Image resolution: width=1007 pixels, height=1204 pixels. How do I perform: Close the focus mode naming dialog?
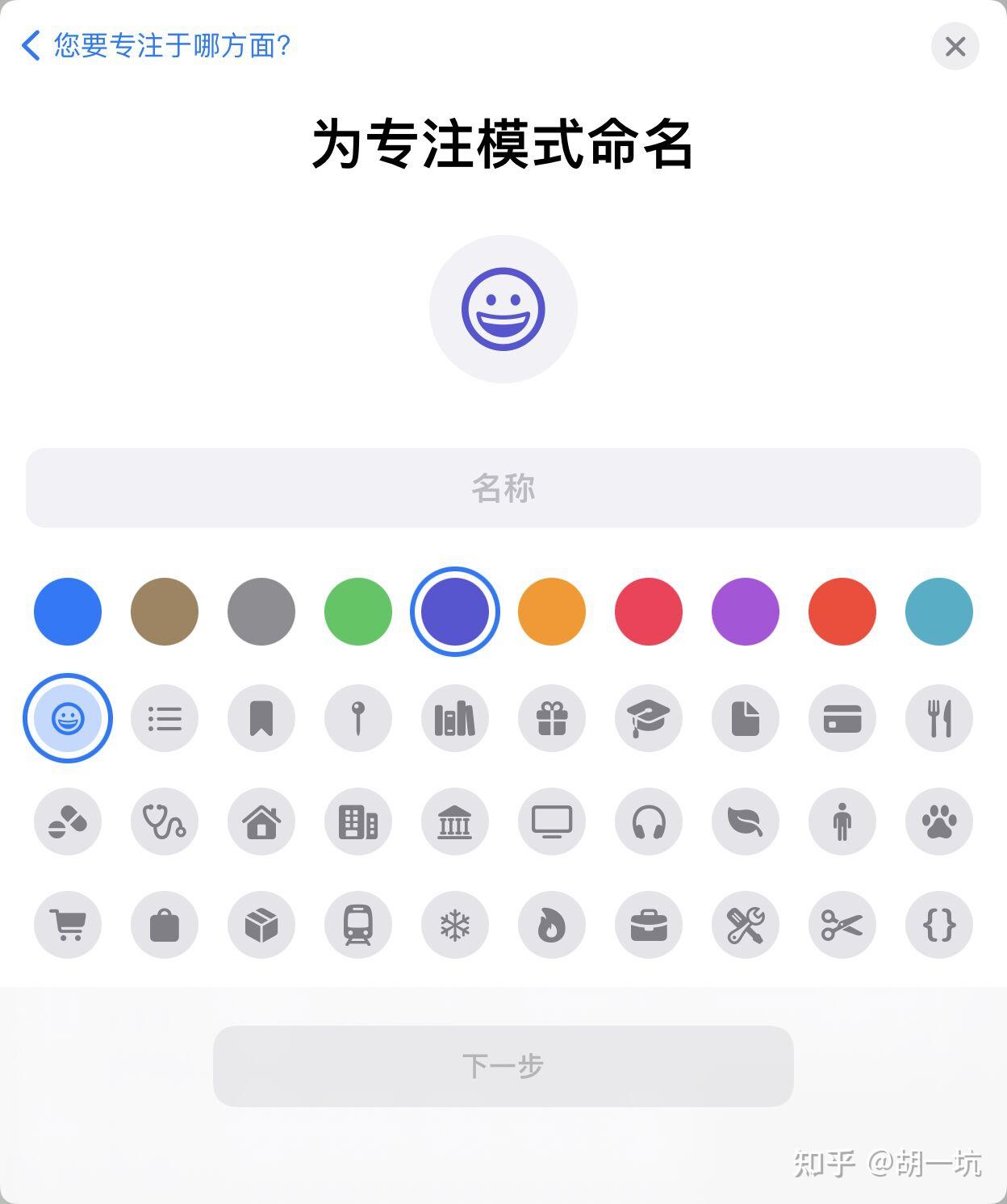click(x=955, y=47)
